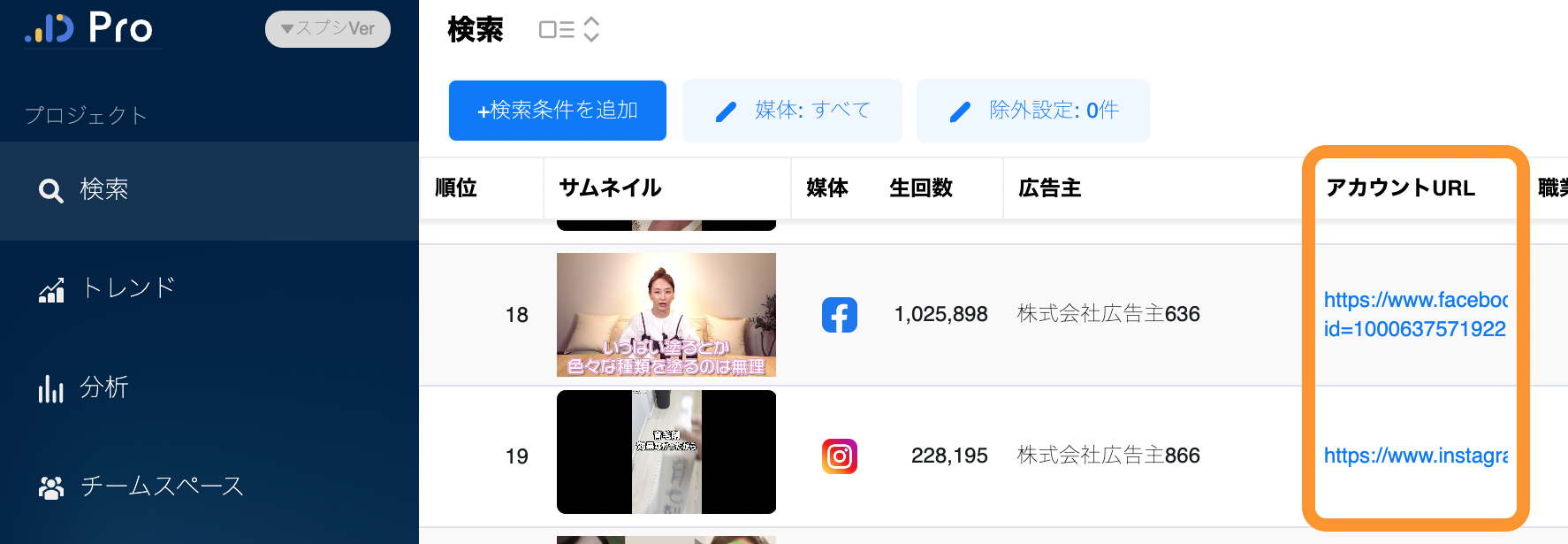Tap the +検索条件を追加 button
1568x544 pixels.
pyautogui.click(x=558, y=111)
